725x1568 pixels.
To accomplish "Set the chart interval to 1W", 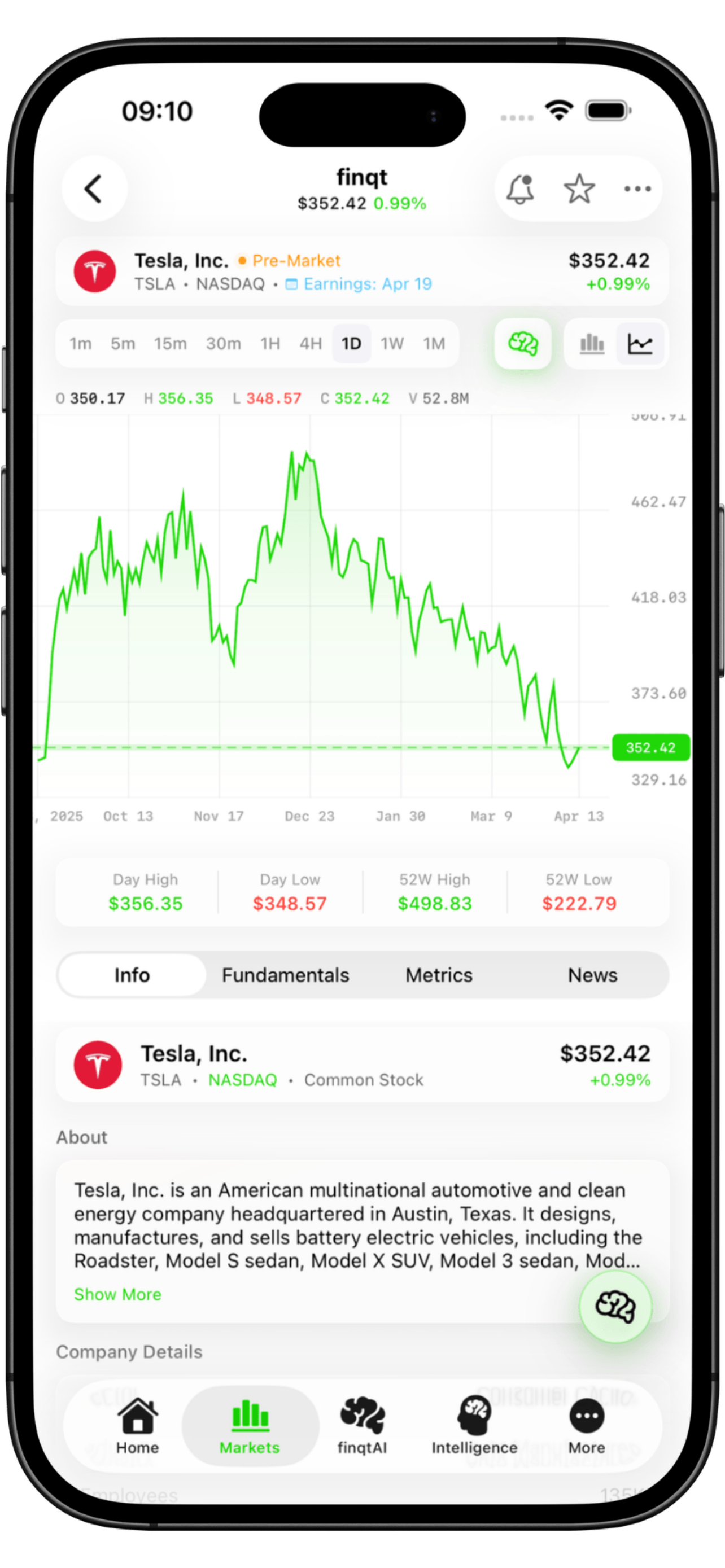I will pyautogui.click(x=392, y=344).
